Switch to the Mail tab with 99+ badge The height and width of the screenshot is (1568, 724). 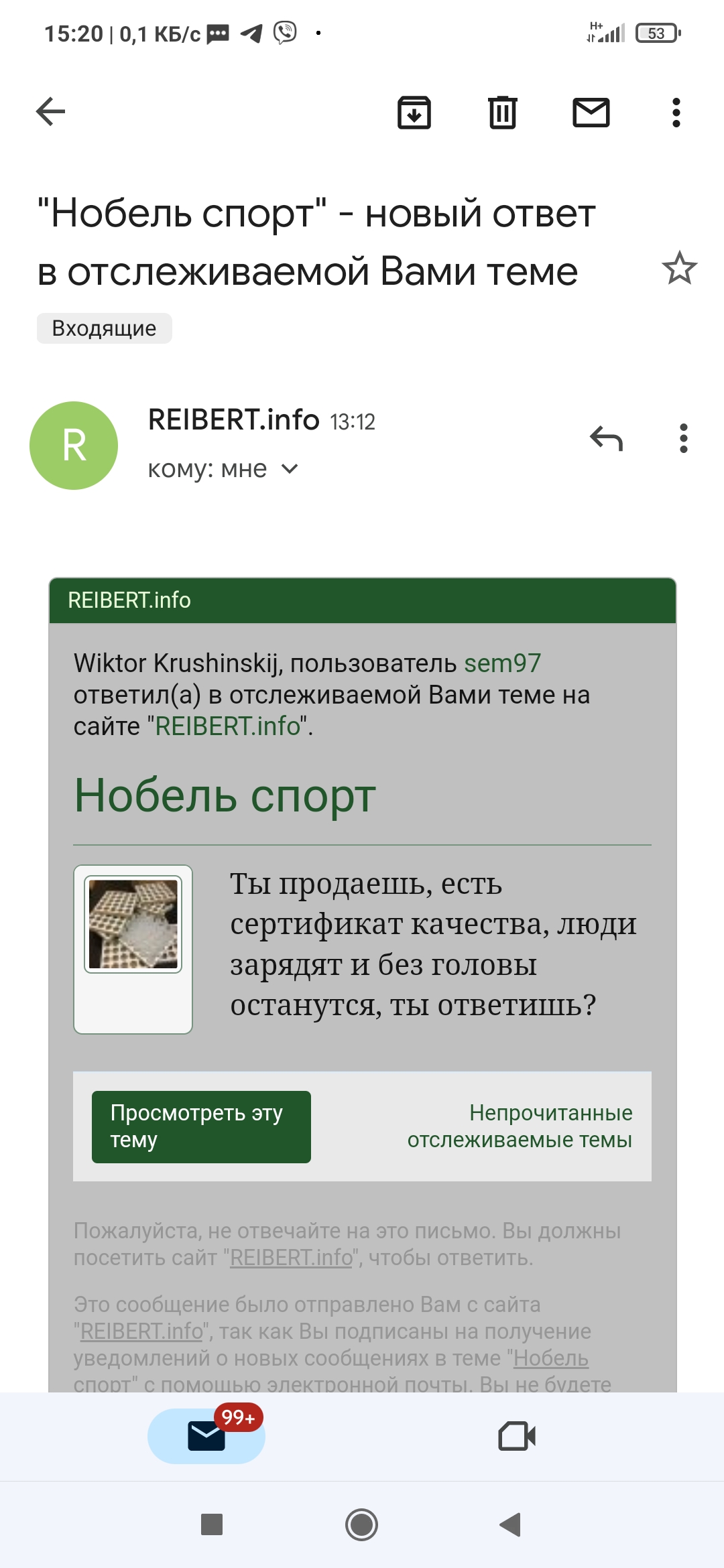click(206, 1436)
